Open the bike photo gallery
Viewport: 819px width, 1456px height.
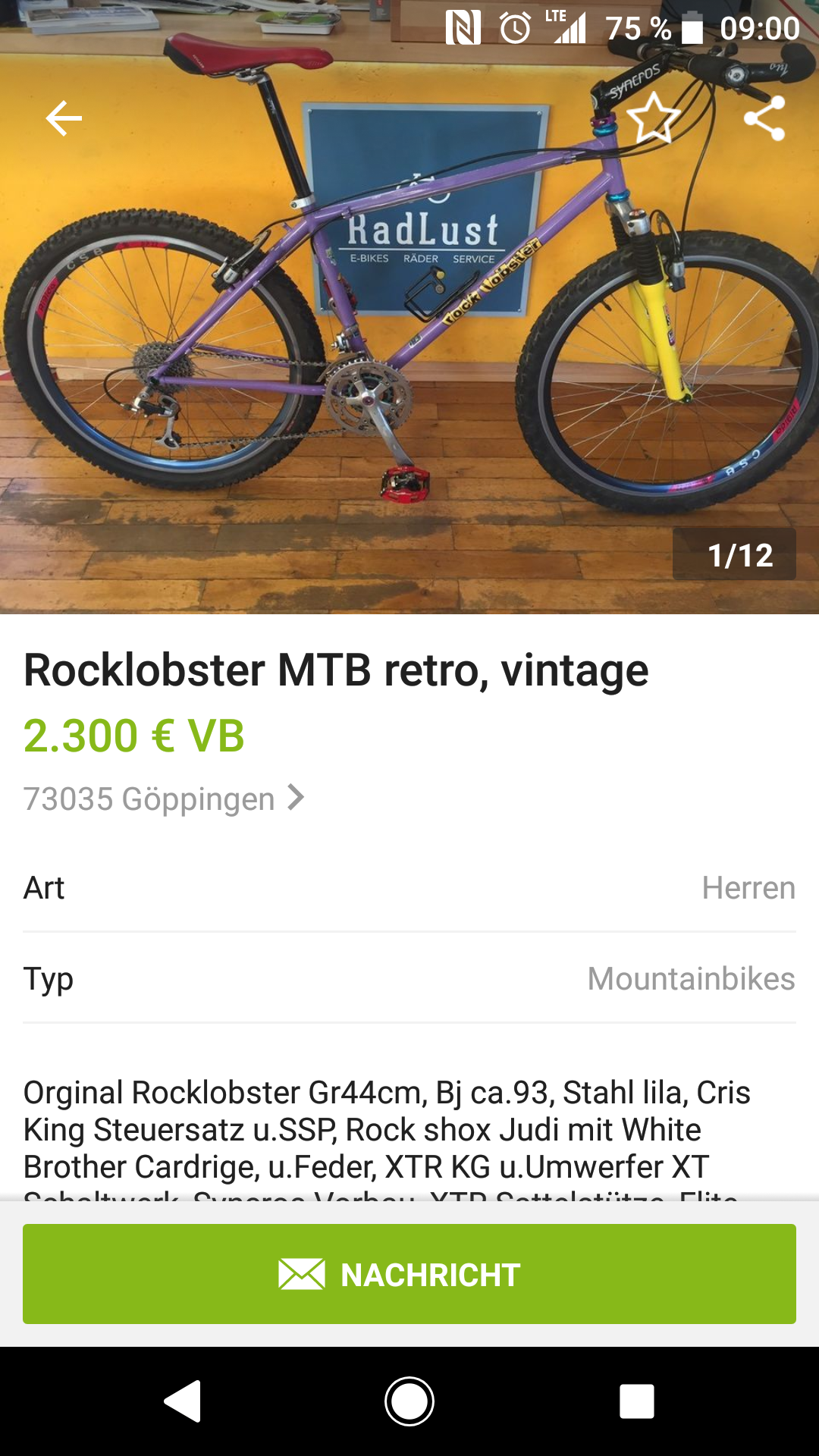pos(409,341)
